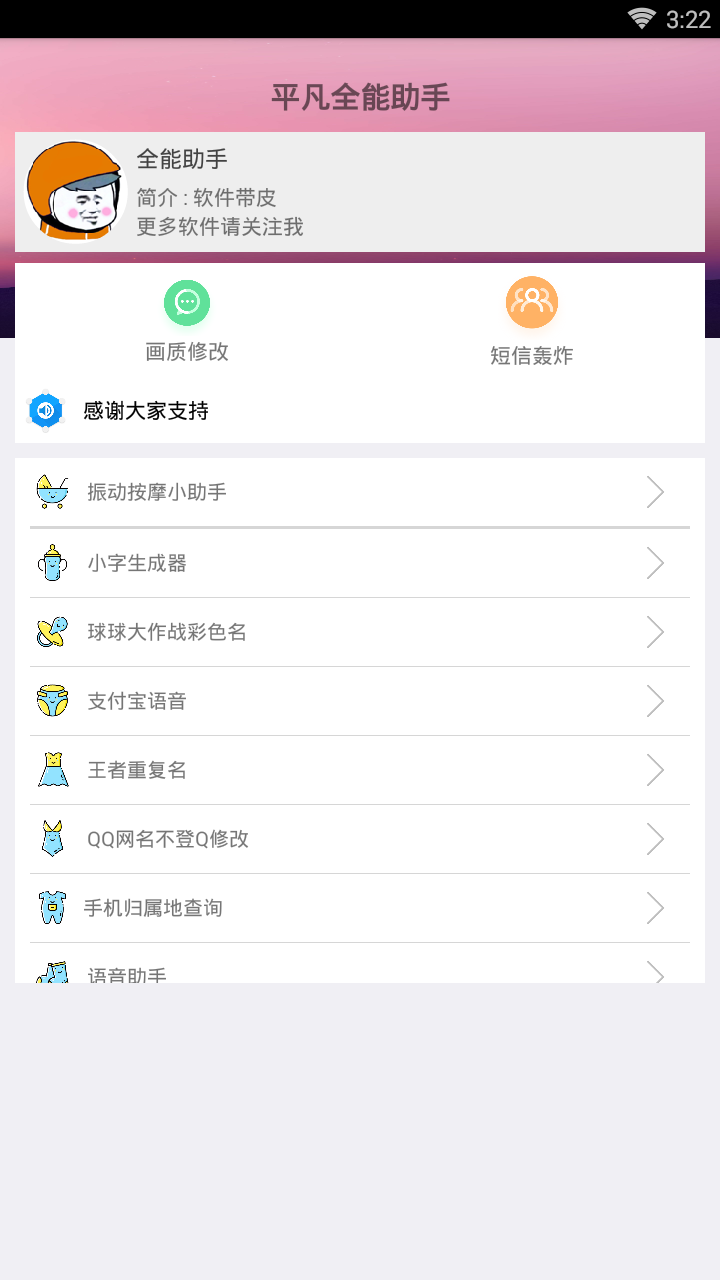The width and height of the screenshot is (720, 1280).
Task: Open QQ网名不登Q修改
Action: pyautogui.click(x=359, y=839)
